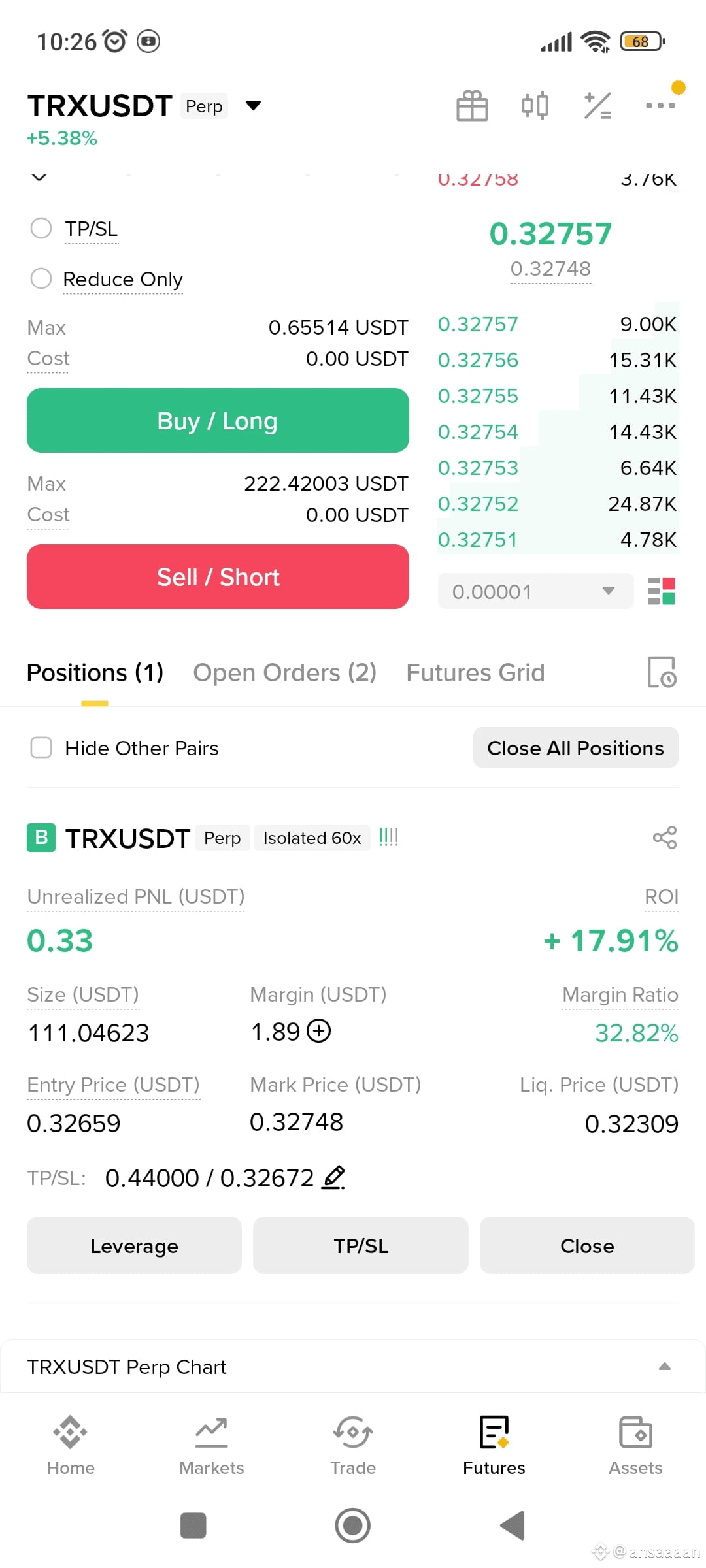Image resolution: width=706 pixels, height=1568 pixels.
Task: Expand the TRXUSDT Perp Chart panel
Action: pos(665,1366)
